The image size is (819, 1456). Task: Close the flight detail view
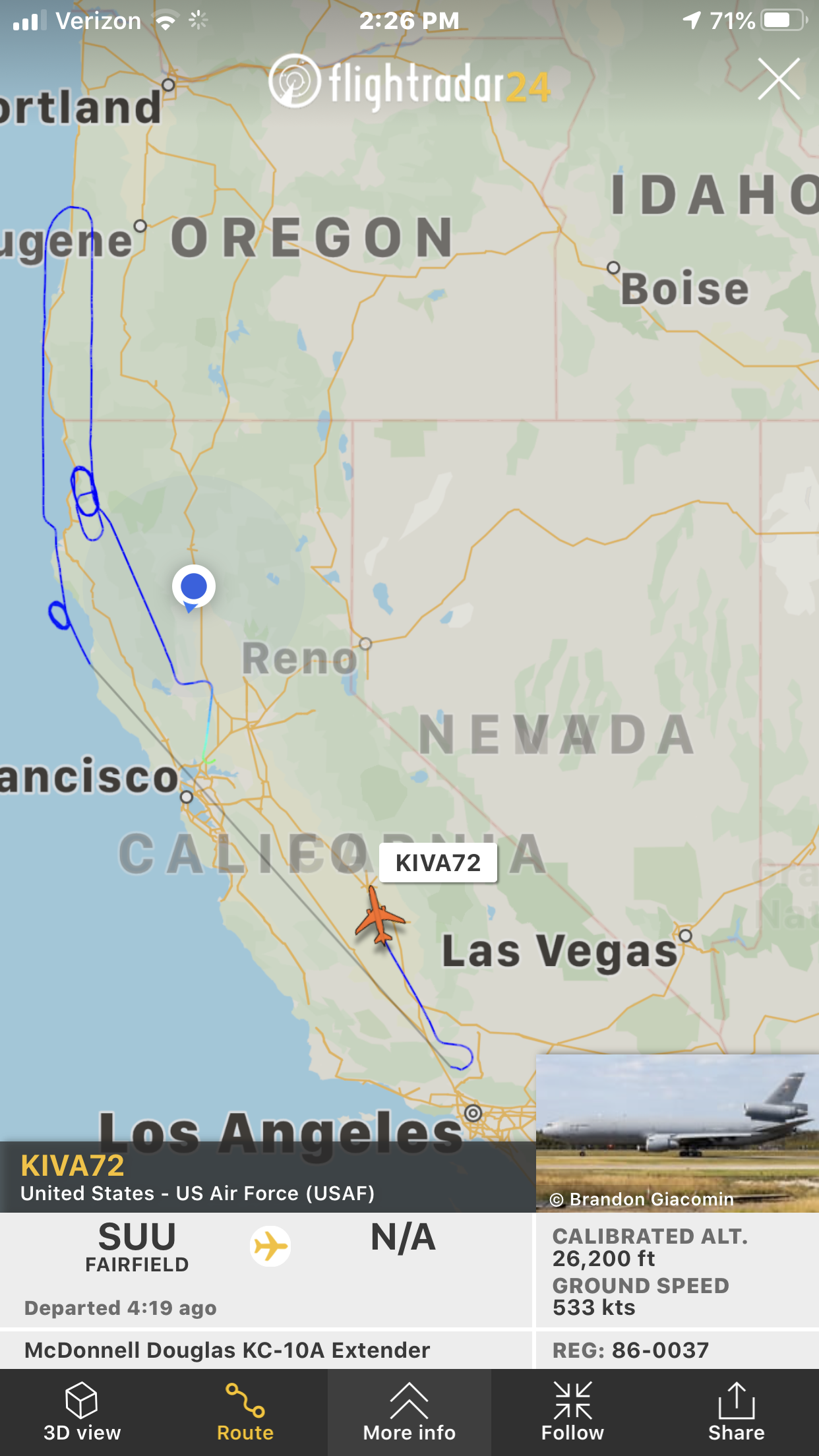pyautogui.click(x=779, y=79)
